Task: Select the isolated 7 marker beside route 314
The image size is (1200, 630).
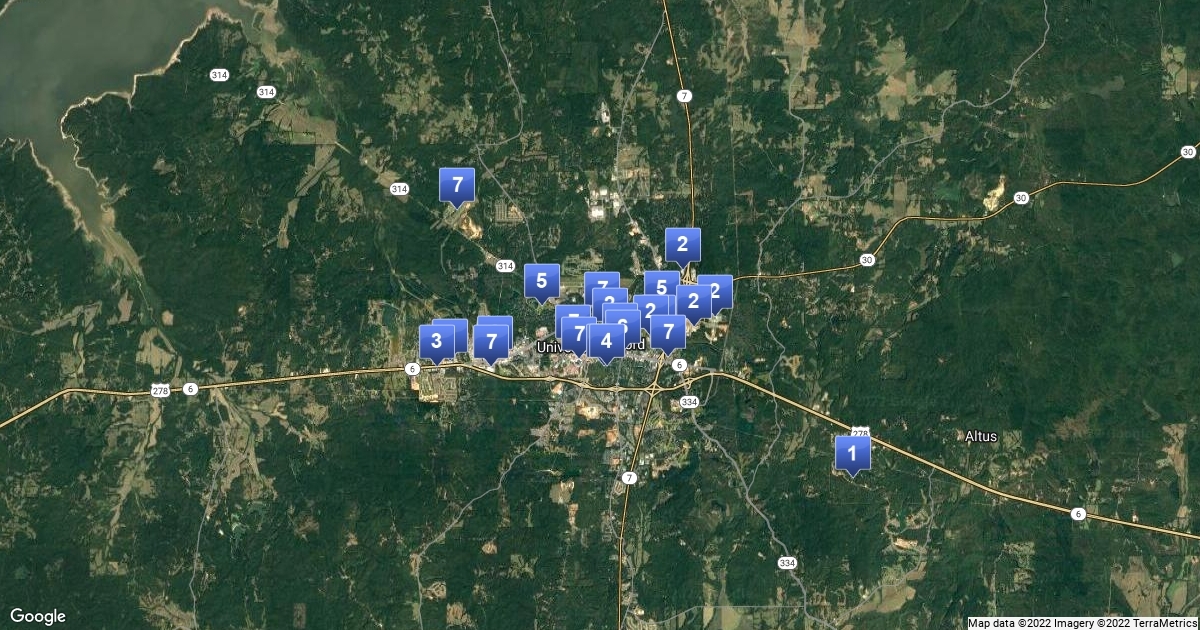Action: click(457, 185)
